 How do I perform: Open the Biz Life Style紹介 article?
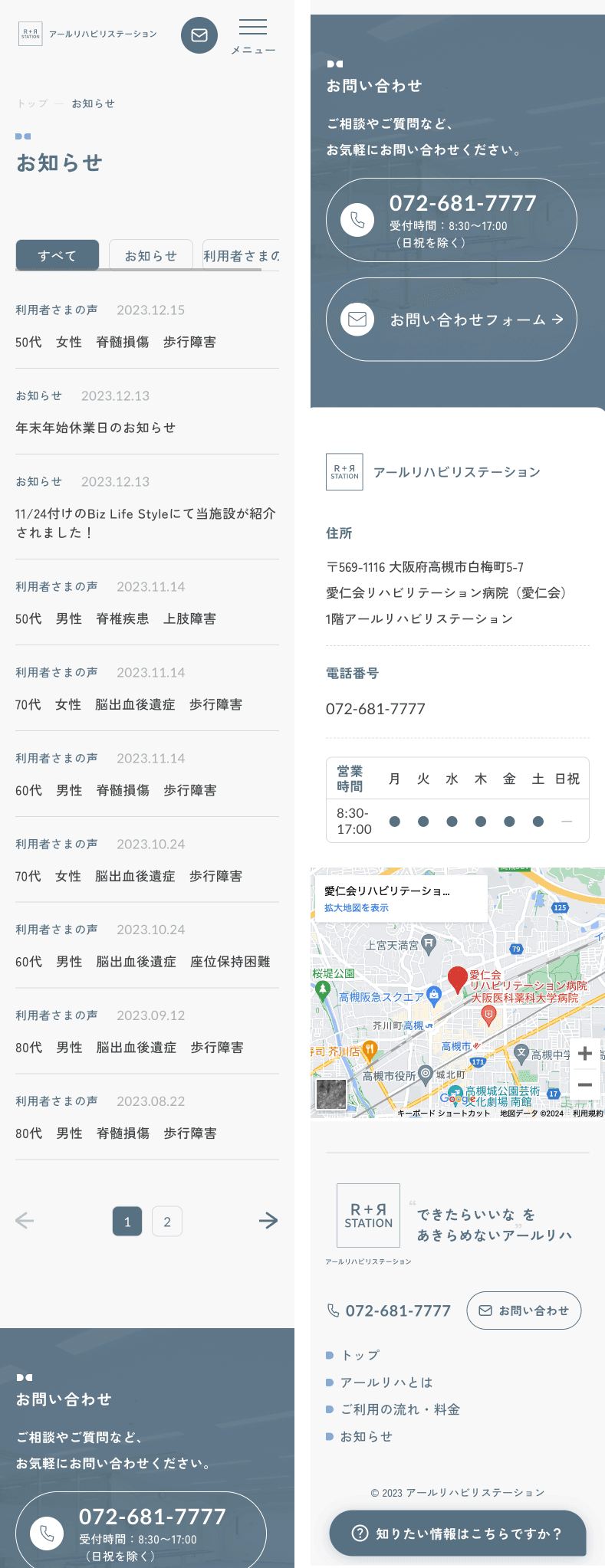[146, 523]
